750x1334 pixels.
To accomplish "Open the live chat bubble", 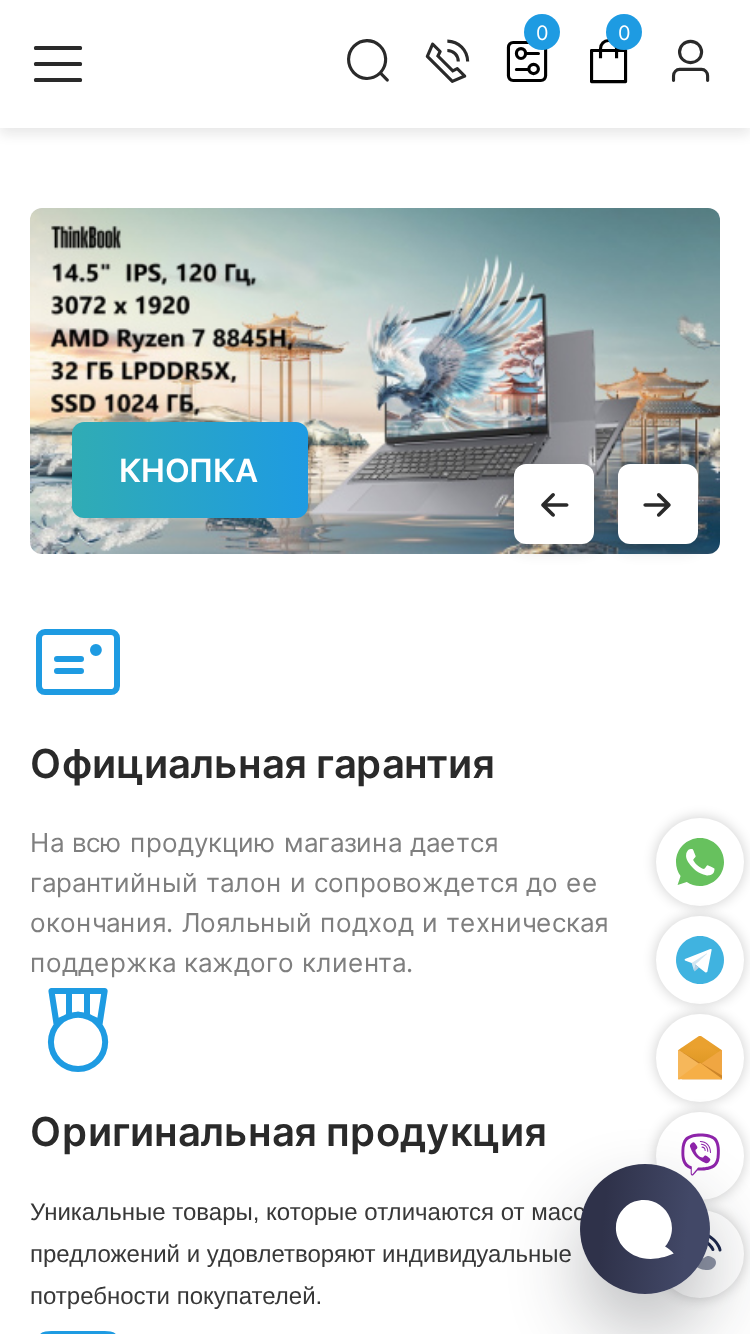I will 645,1229.
